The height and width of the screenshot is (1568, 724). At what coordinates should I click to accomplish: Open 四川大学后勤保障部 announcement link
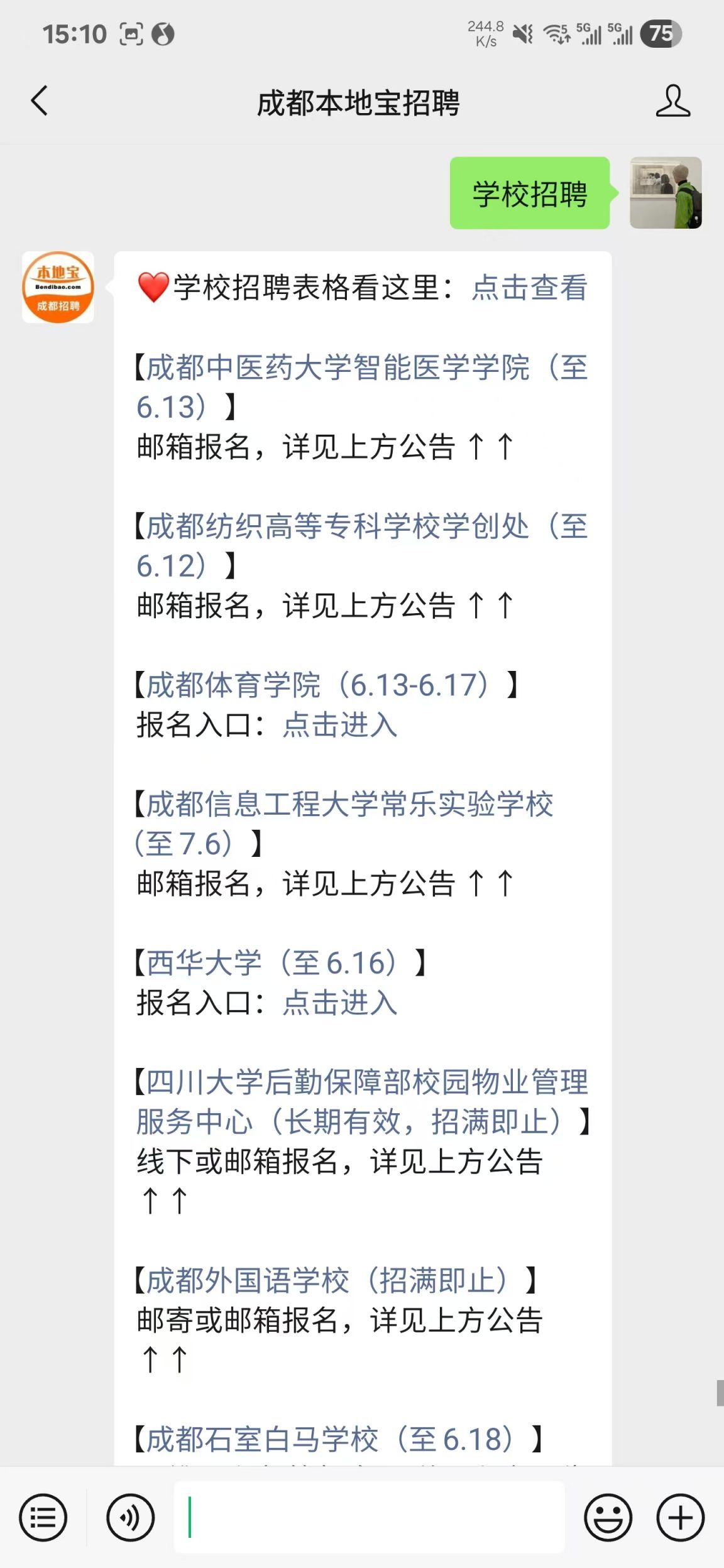point(362,1102)
